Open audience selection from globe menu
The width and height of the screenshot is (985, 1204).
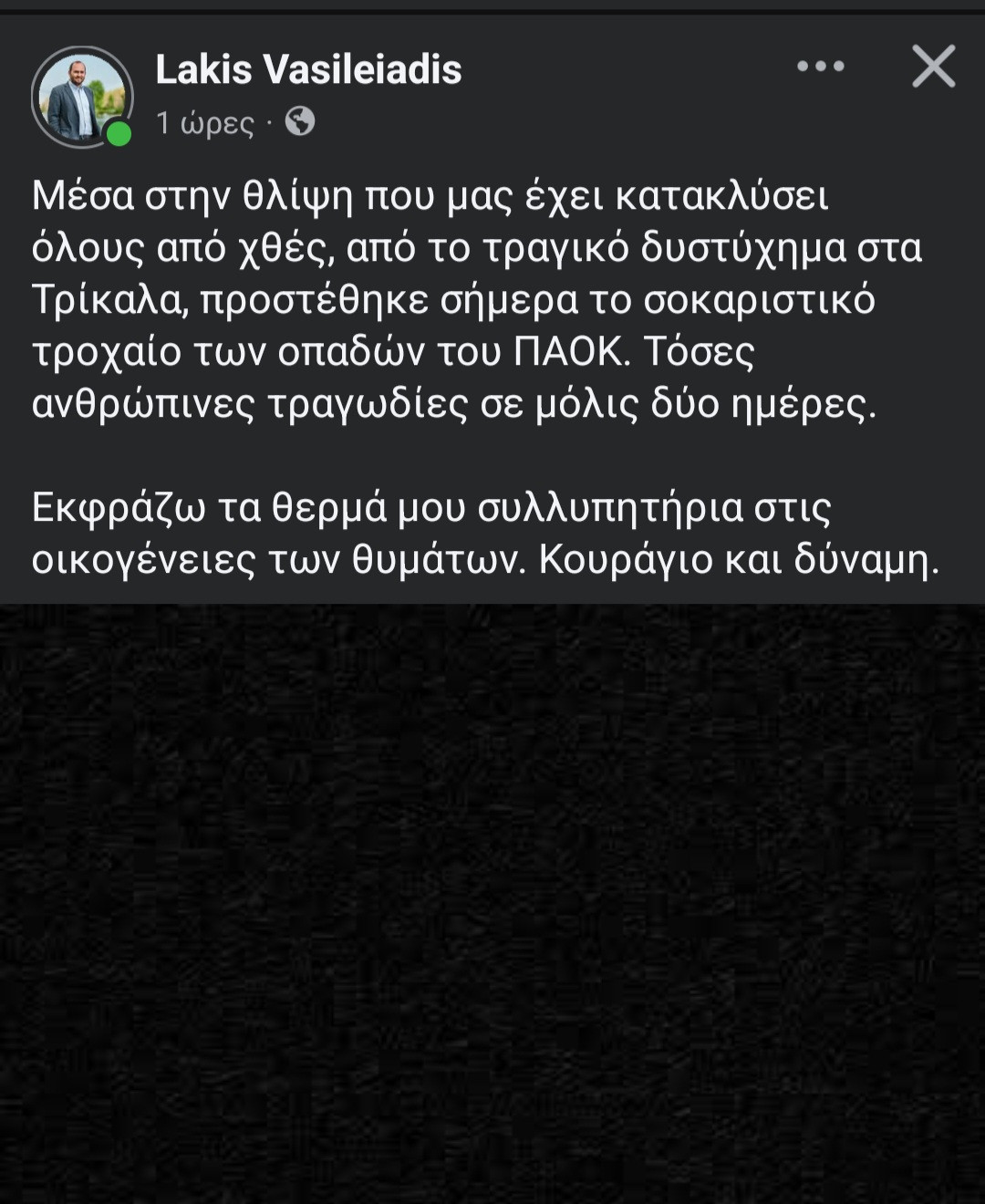tap(301, 121)
